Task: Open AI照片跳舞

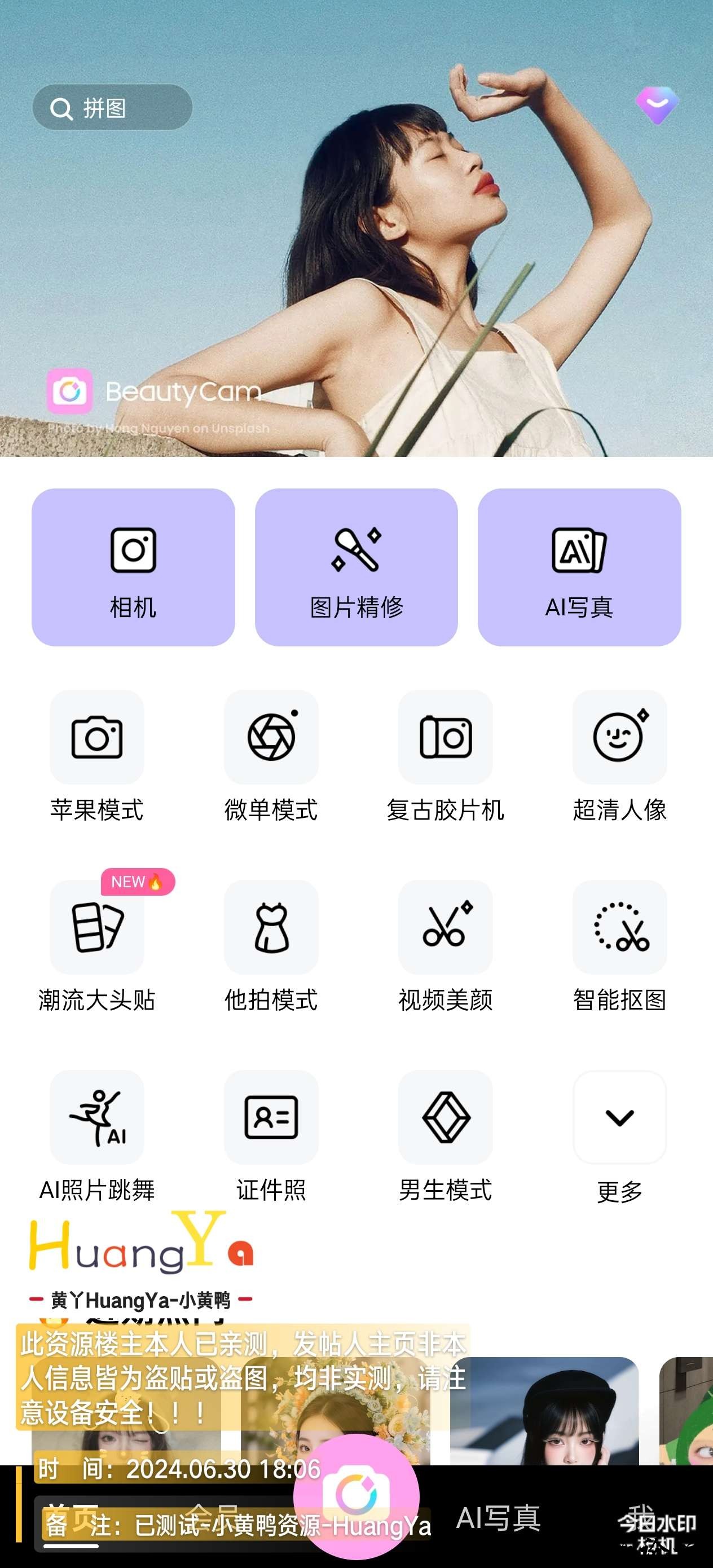Action: [x=97, y=1117]
